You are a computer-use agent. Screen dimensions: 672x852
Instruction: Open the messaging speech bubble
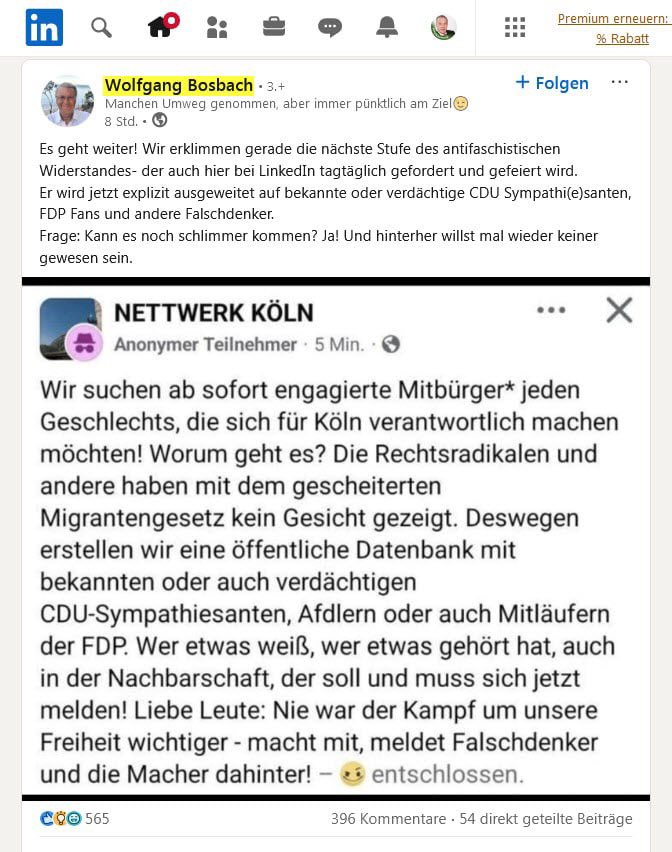[x=330, y=28]
